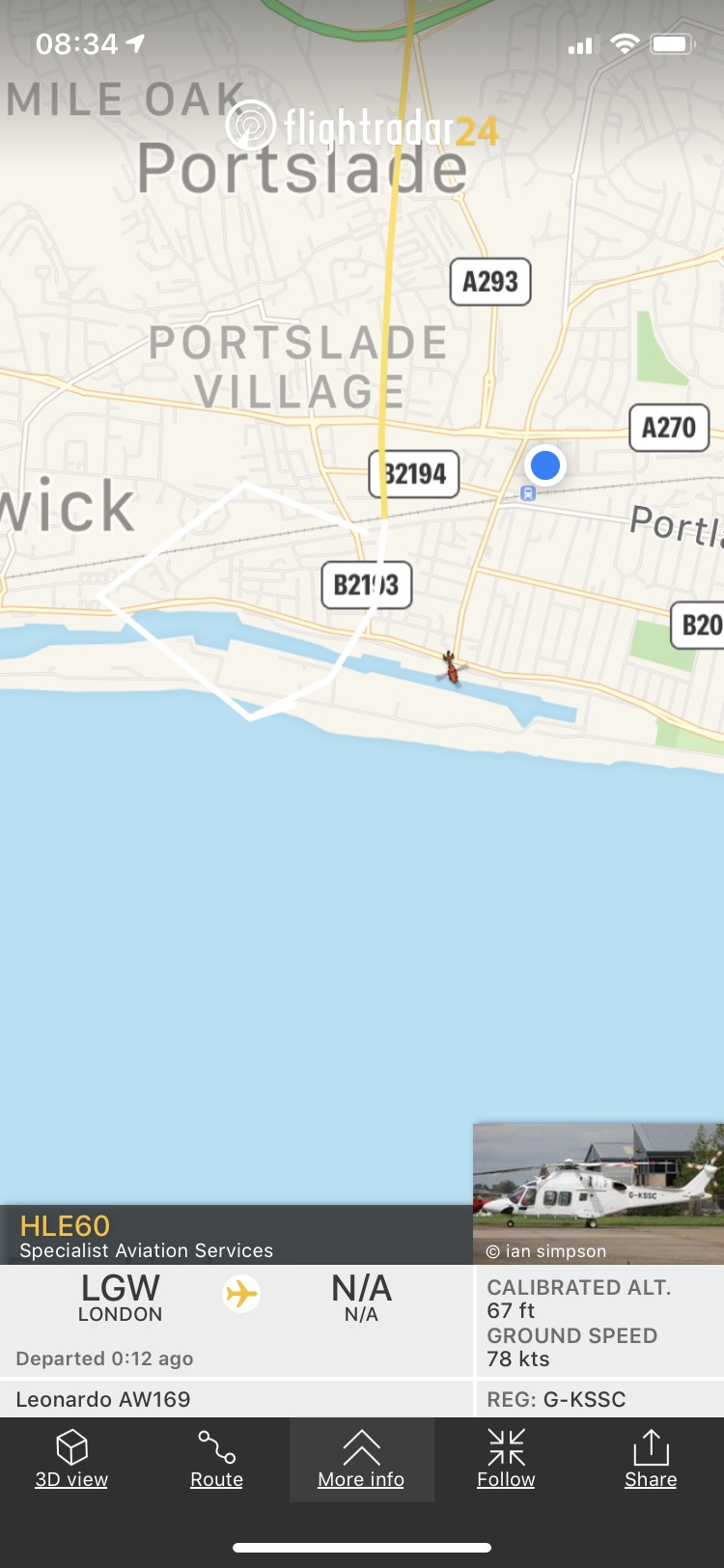Follow this helicopter on the map

click(x=506, y=1460)
